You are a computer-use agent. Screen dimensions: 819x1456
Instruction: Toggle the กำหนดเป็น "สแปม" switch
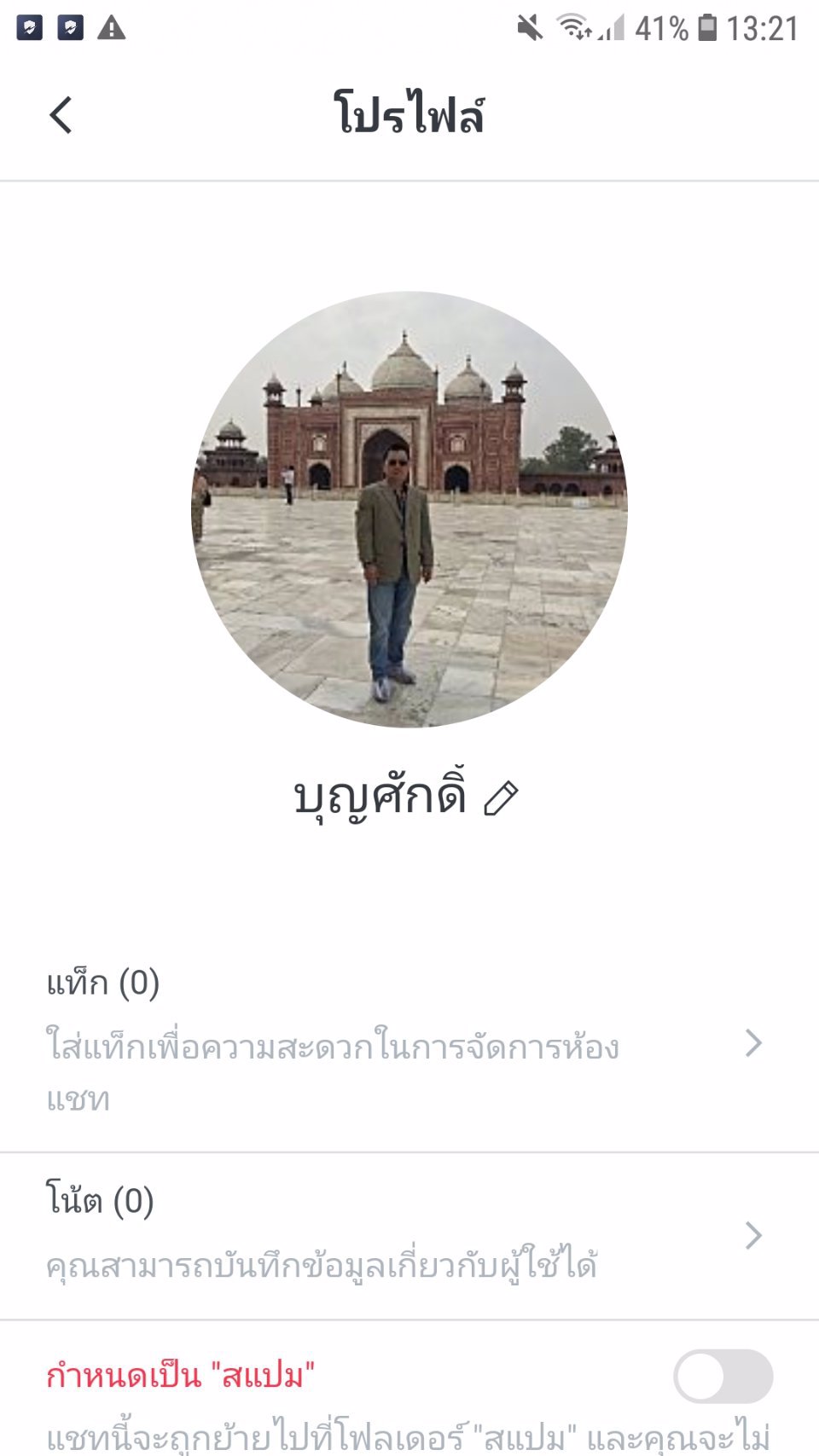tap(723, 1376)
